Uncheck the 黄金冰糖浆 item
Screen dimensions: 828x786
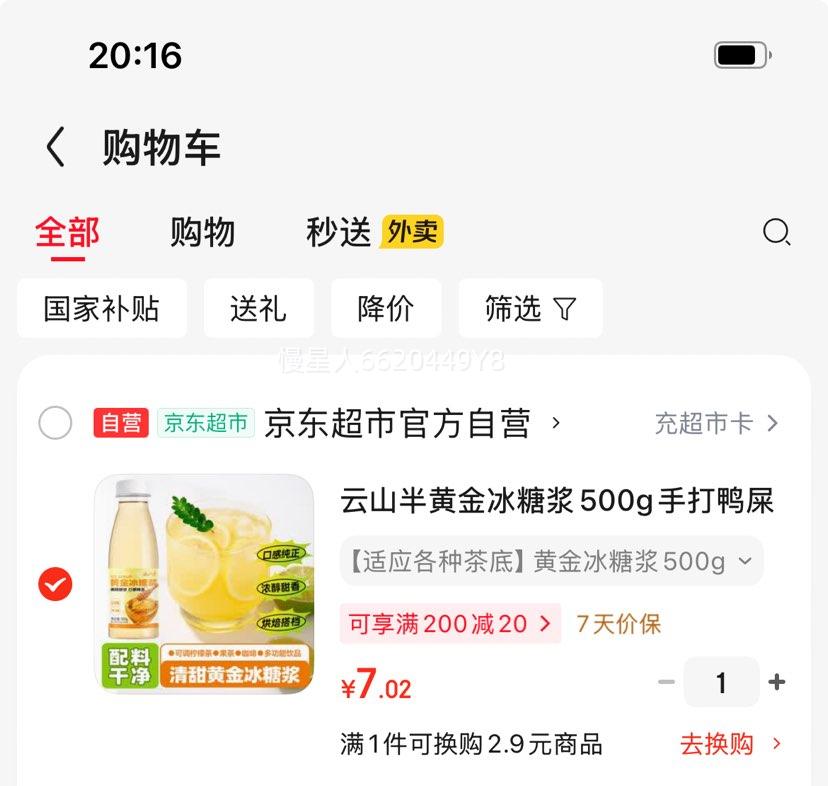click(55, 584)
